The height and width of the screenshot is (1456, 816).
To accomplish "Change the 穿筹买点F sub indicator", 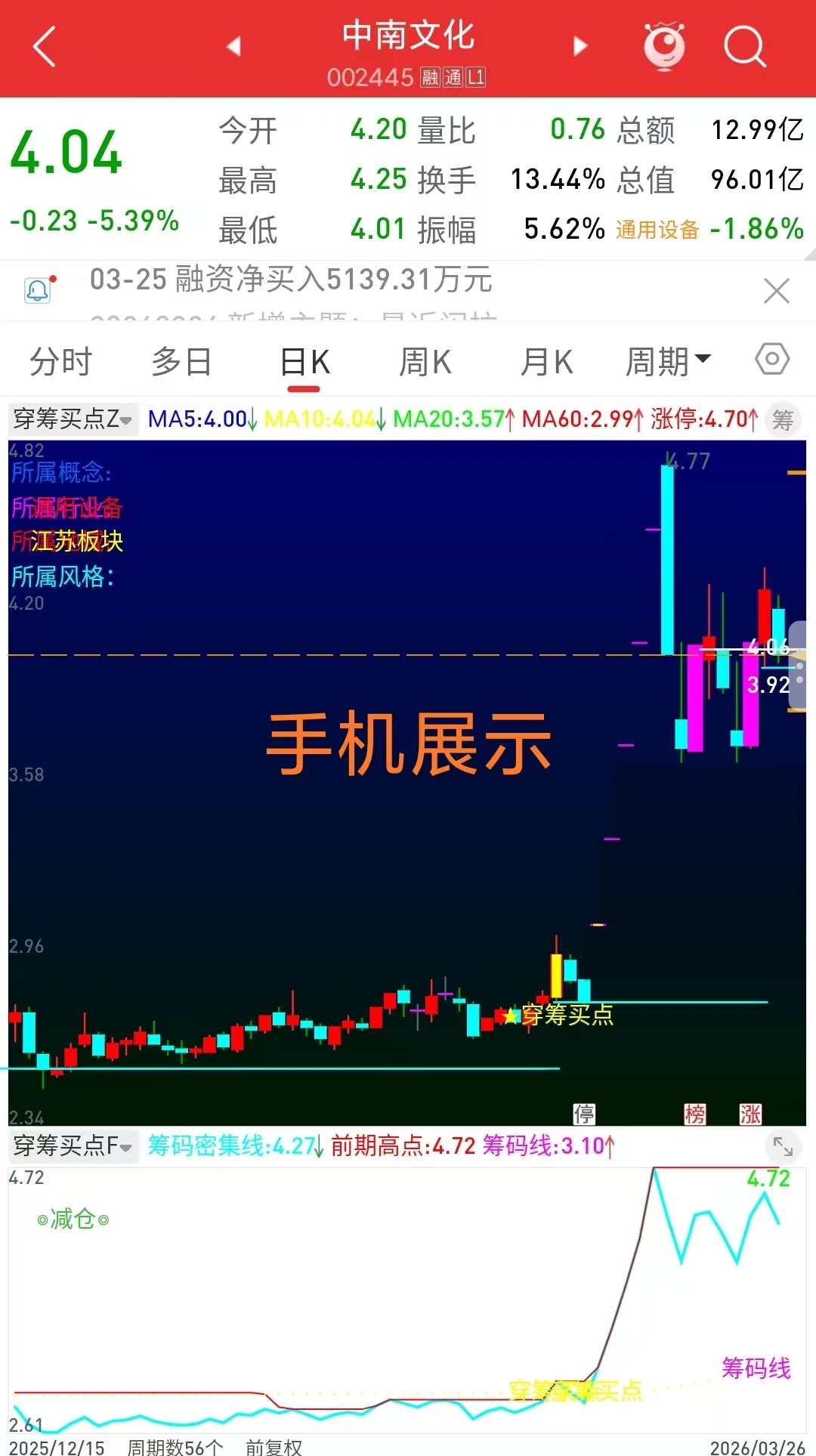I will [x=73, y=1146].
